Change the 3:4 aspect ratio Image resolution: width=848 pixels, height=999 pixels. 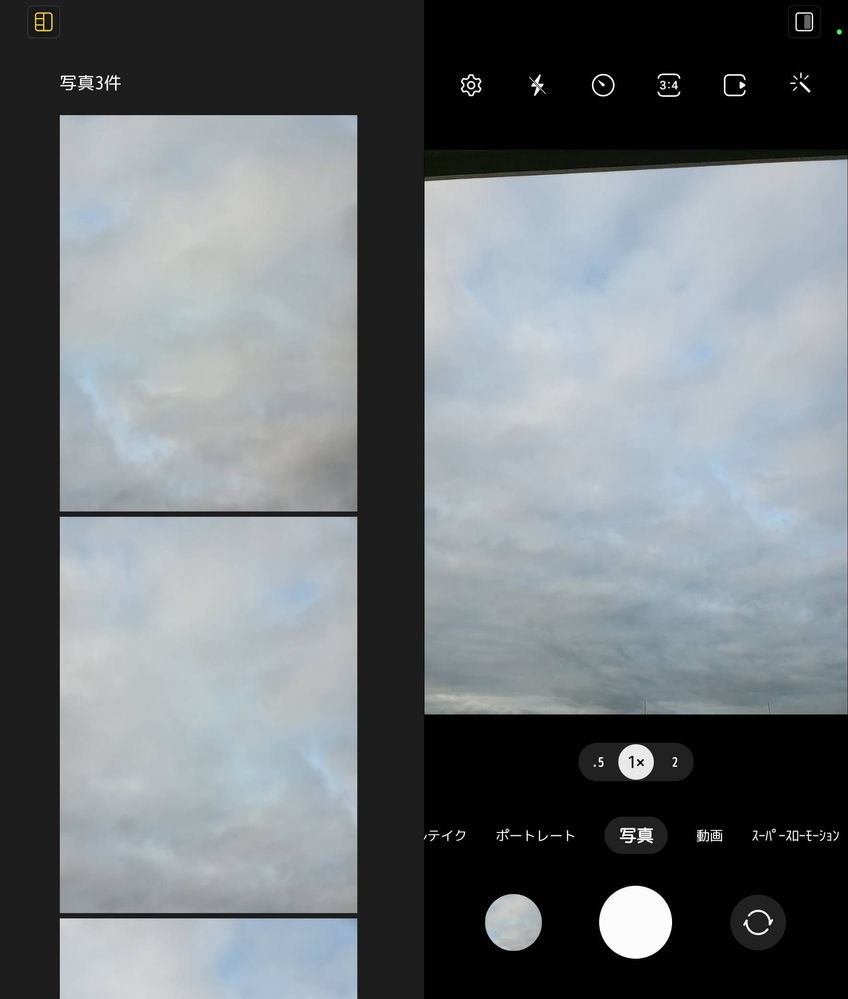pyautogui.click(x=669, y=85)
